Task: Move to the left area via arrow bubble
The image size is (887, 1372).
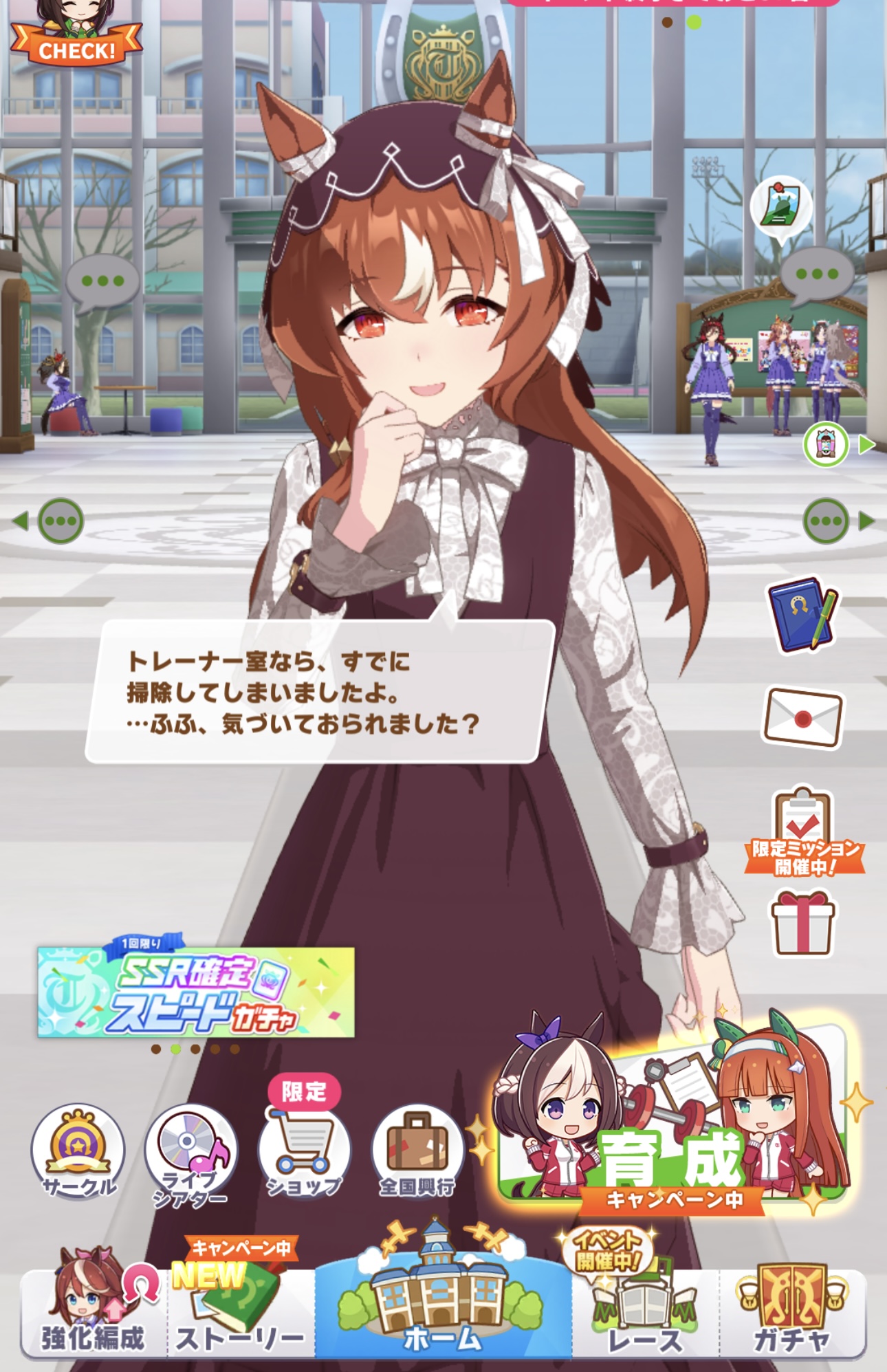Action: 50,521
